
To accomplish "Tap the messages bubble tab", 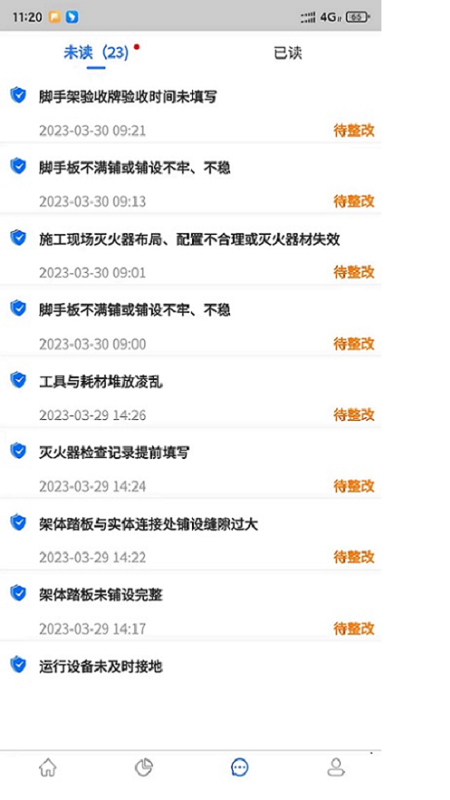I will click(x=239, y=767).
